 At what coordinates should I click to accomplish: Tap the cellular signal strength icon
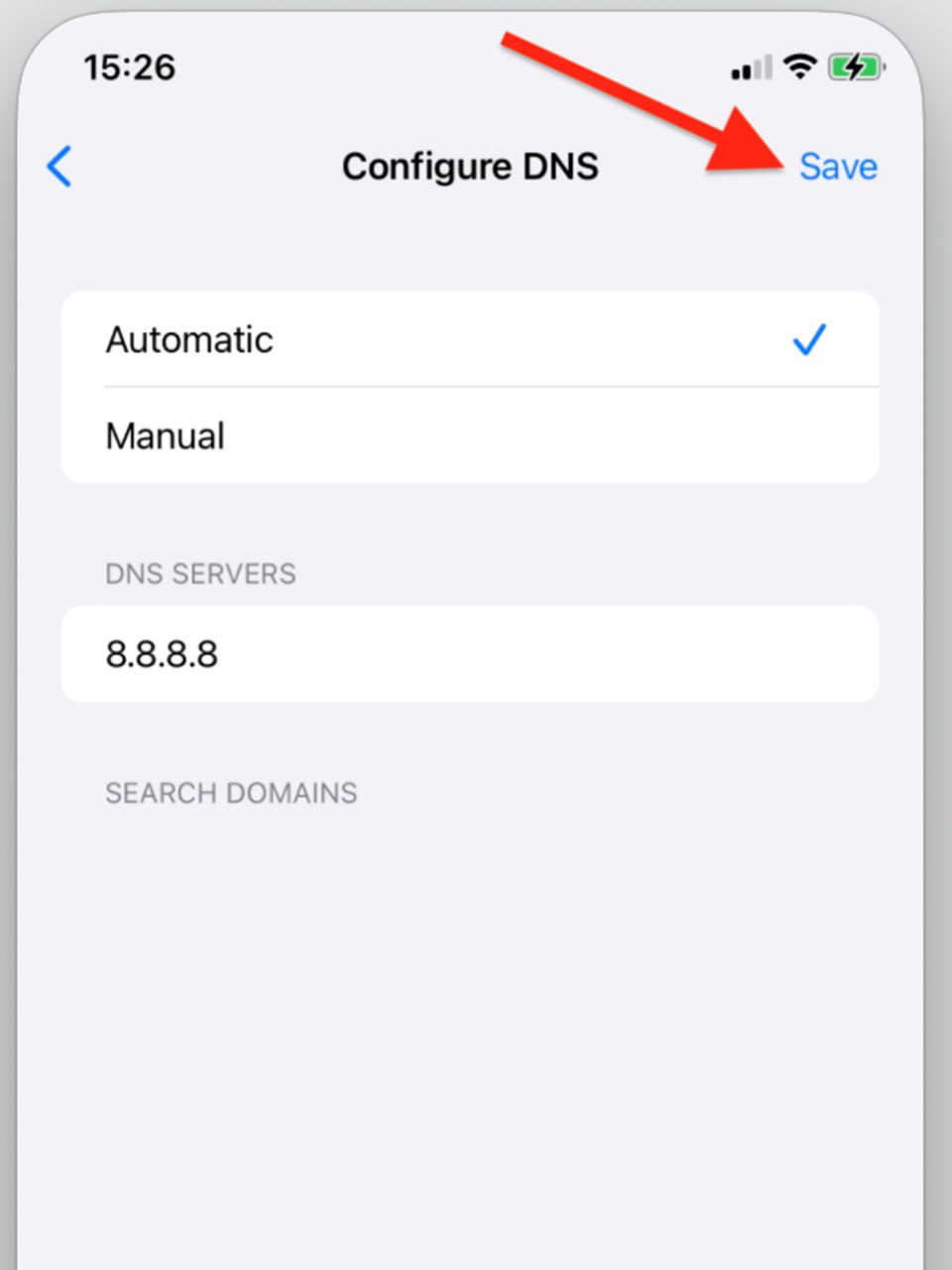pos(751,67)
